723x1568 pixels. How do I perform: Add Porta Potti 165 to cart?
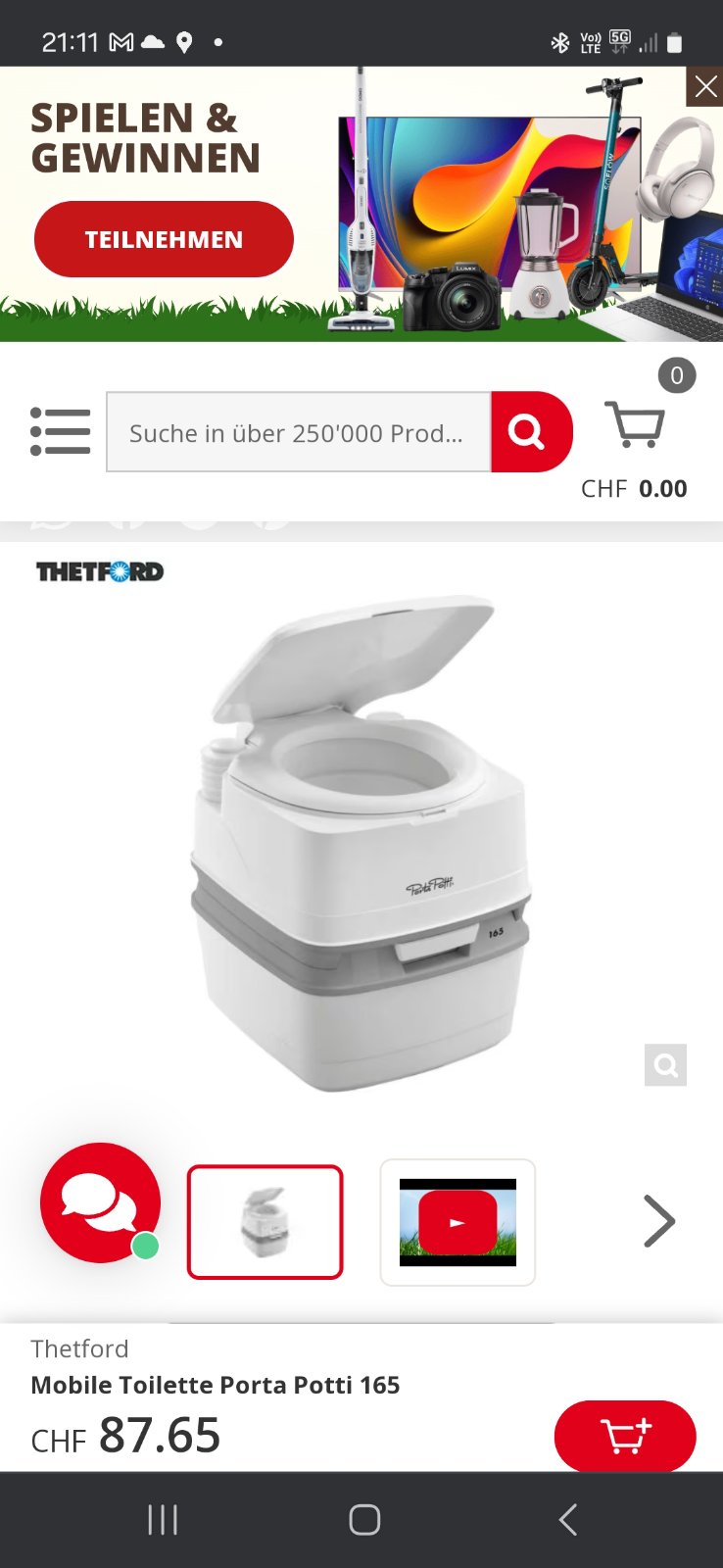pyautogui.click(x=624, y=1437)
